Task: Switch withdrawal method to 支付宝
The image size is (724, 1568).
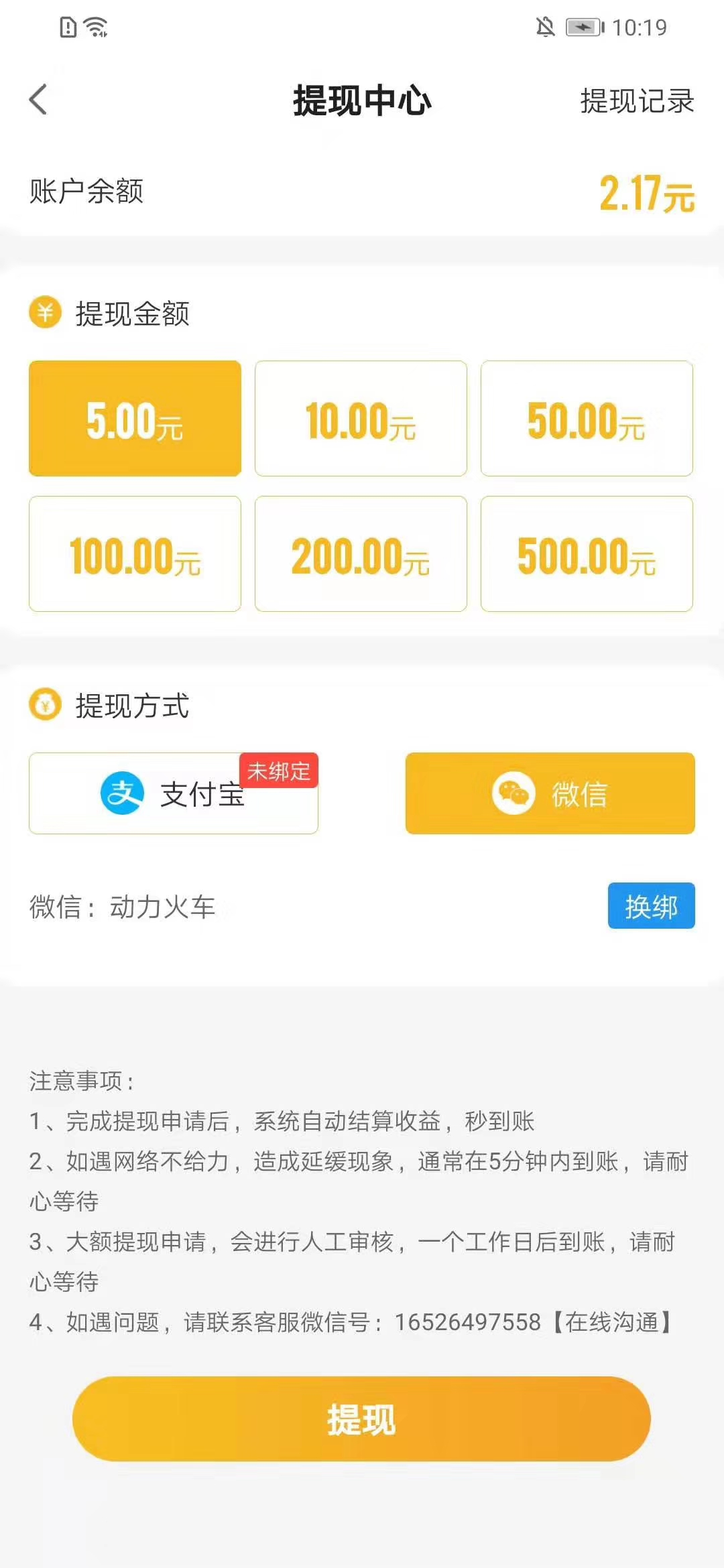Action: (x=173, y=793)
